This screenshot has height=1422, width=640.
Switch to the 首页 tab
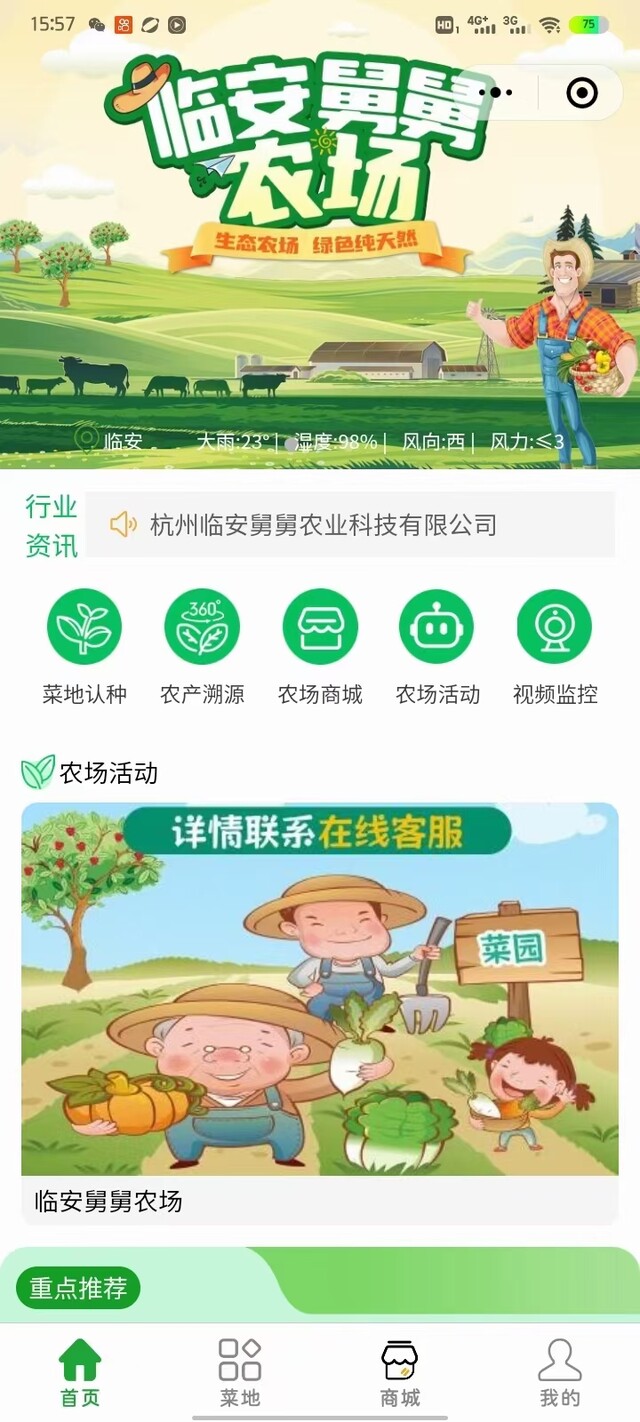[80, 1372]
